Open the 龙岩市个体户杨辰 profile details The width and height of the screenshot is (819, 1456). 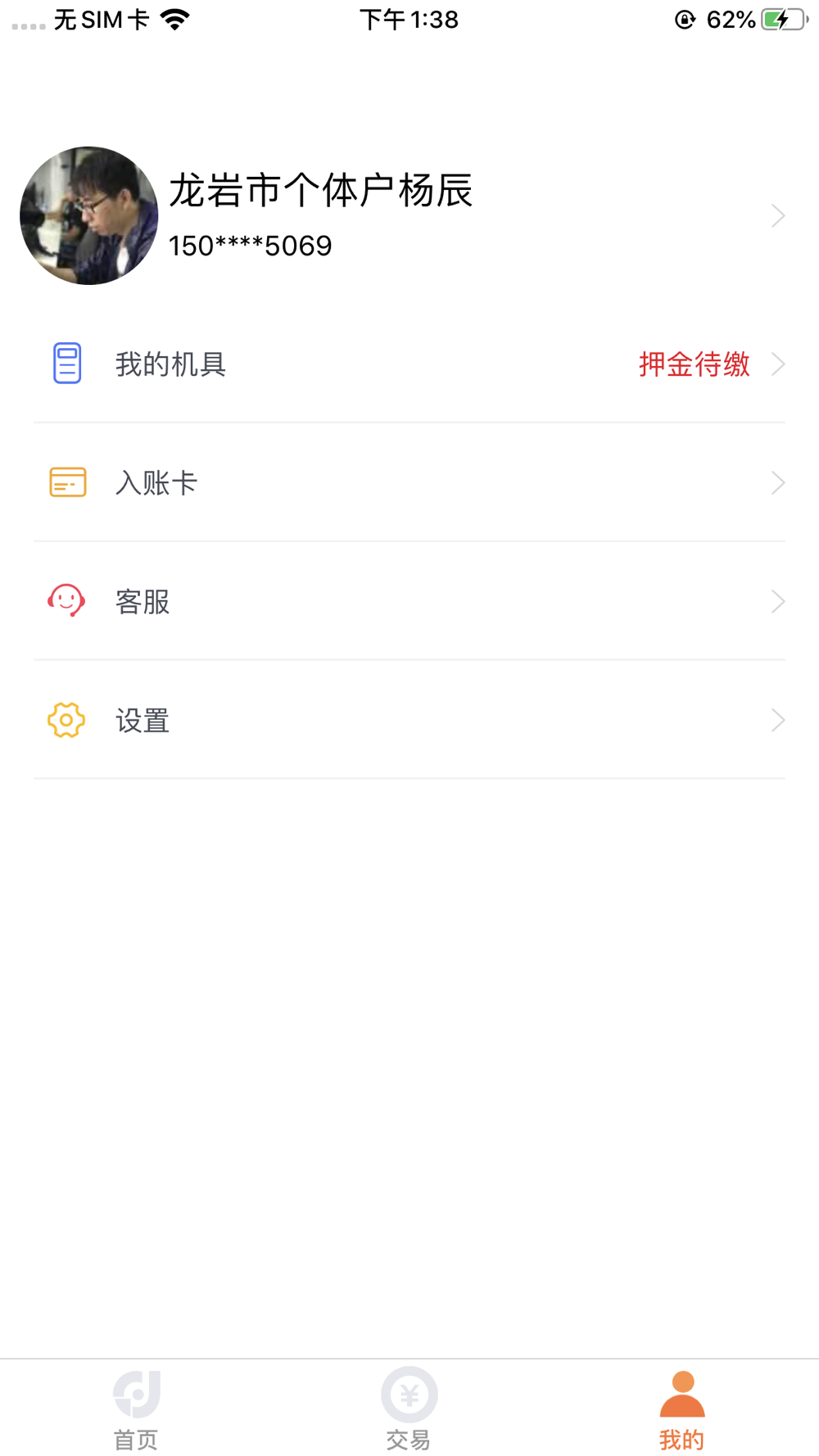click(x=409, y=215)
